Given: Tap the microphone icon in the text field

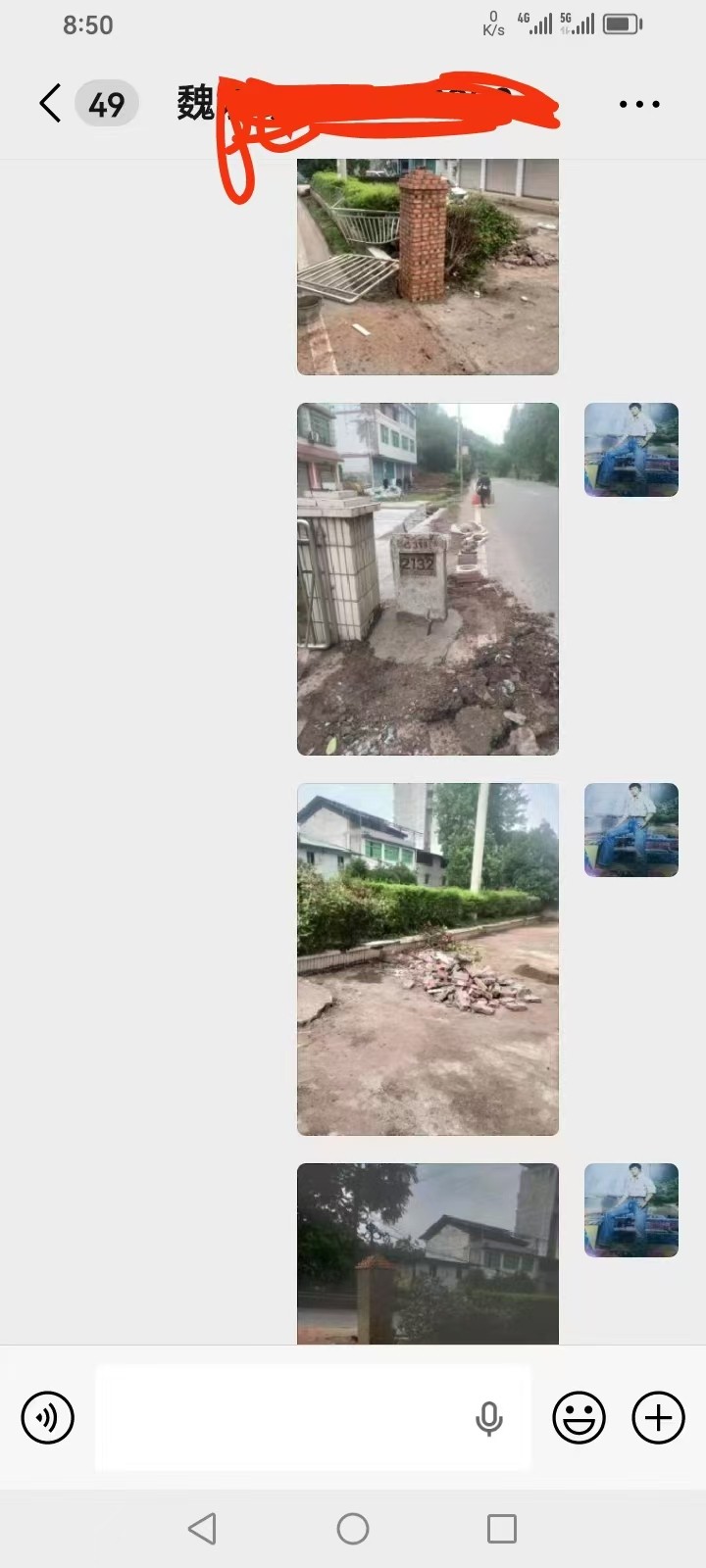Looking at the screenshot, I should pyautogui.click(x=489, y=1418).
